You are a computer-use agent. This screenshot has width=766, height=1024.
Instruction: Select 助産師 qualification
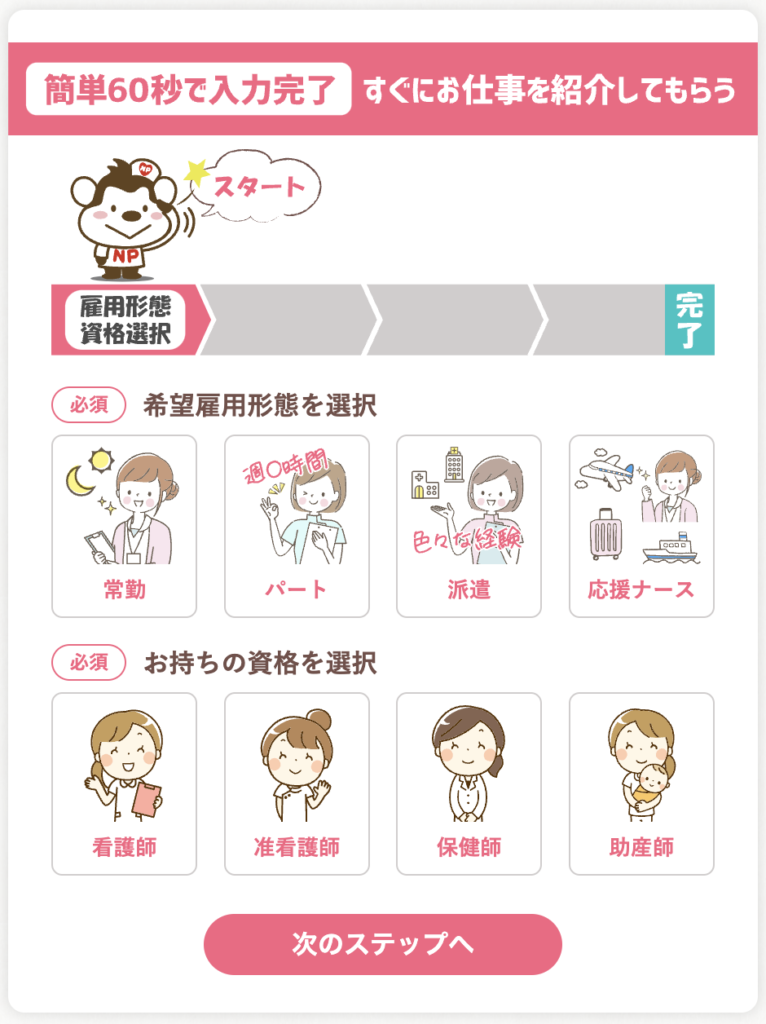(641, 784)
